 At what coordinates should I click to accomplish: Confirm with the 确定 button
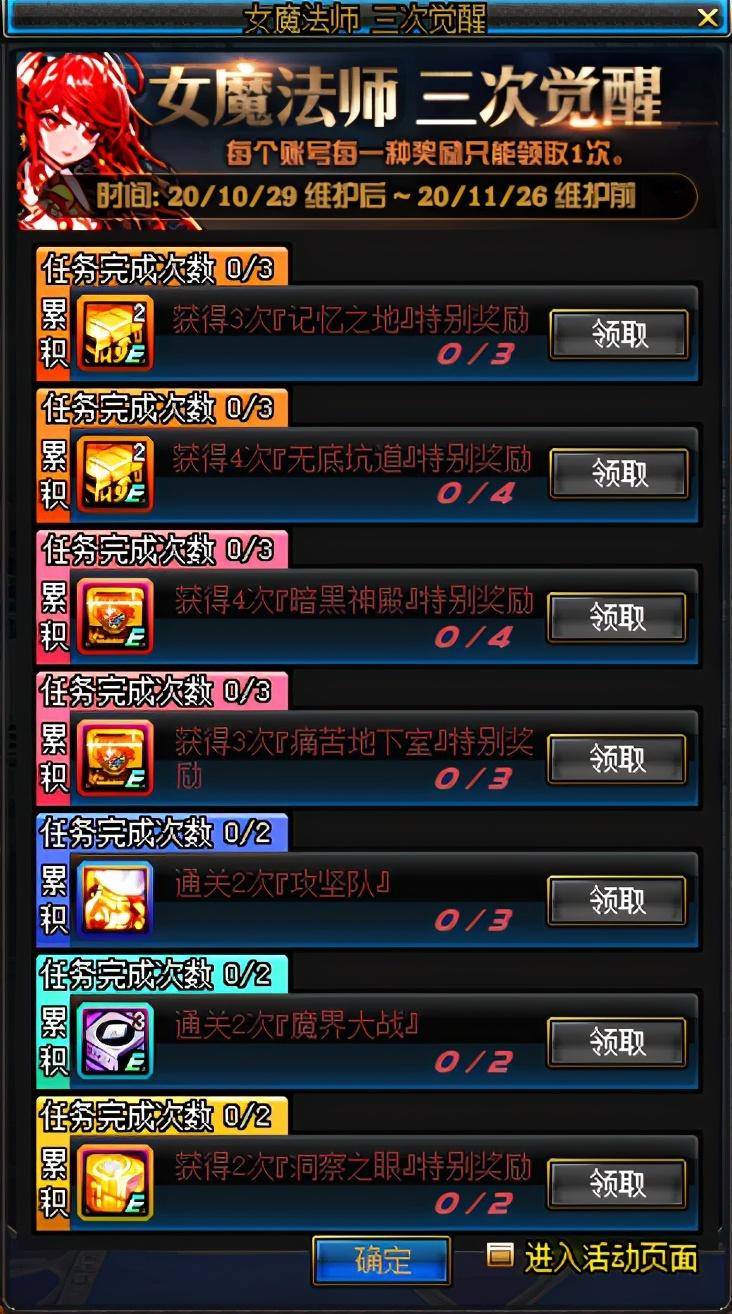coord(381,1260)
